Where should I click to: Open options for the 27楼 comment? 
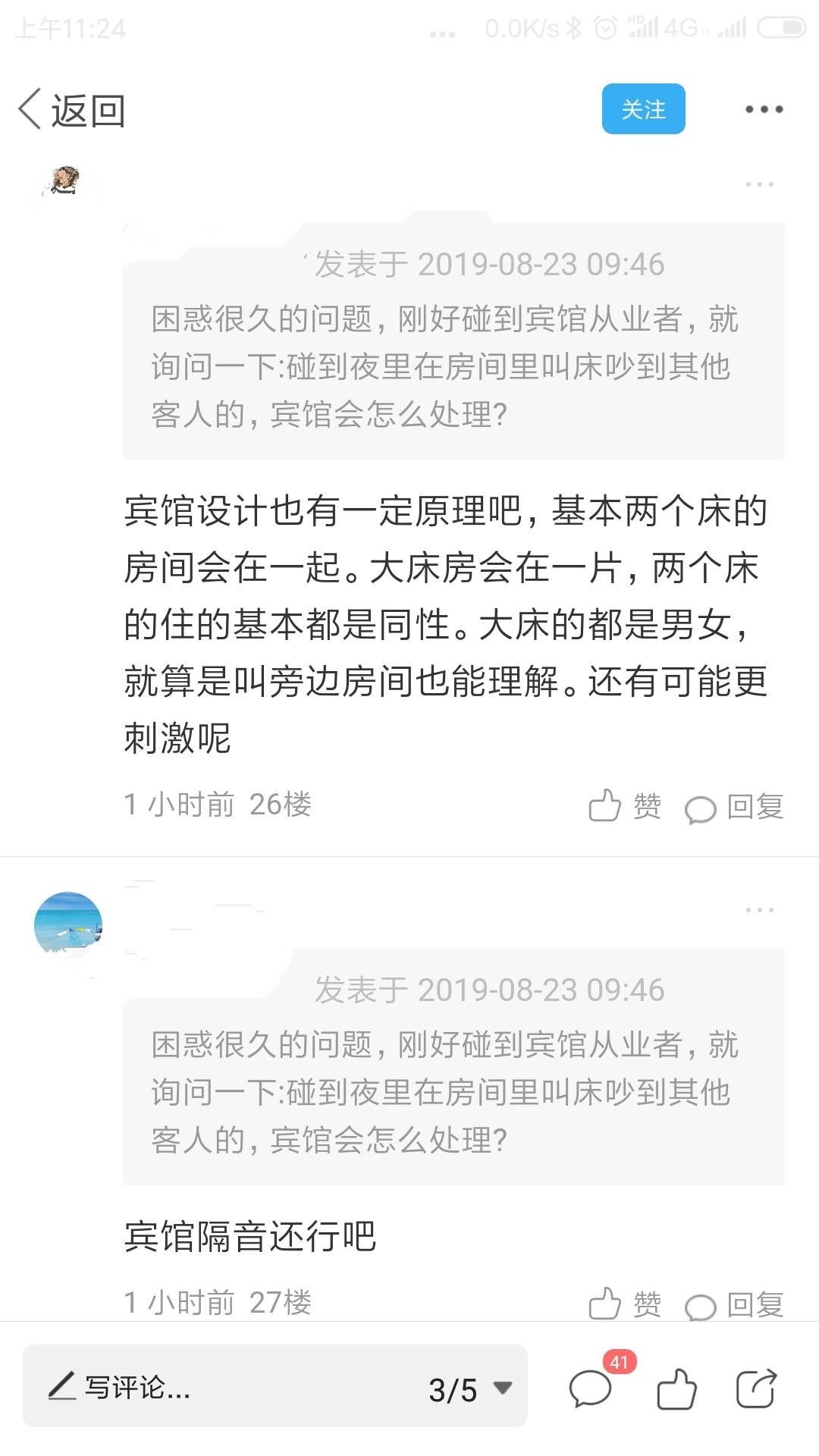[759, 909]
